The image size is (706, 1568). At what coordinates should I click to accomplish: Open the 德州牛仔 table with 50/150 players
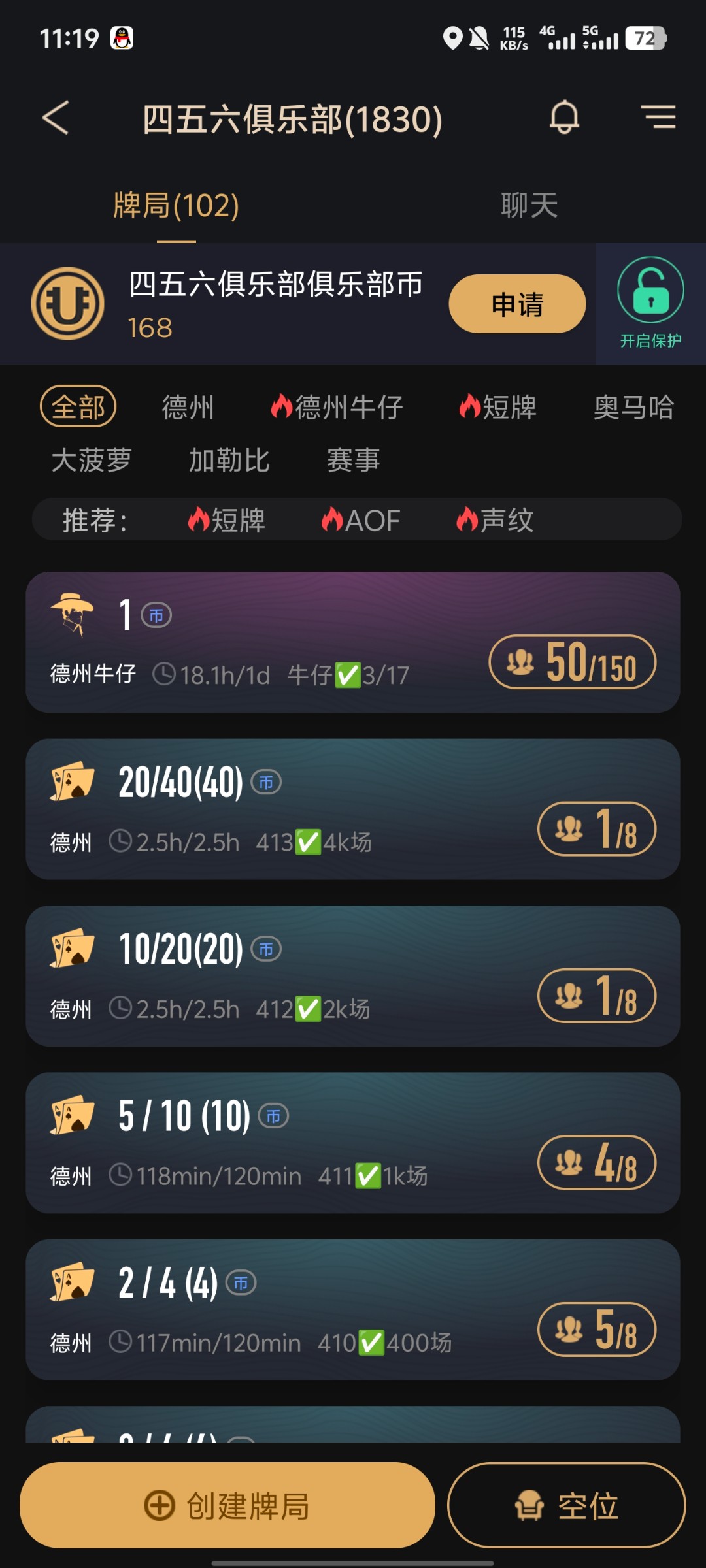tap(353, 642)
